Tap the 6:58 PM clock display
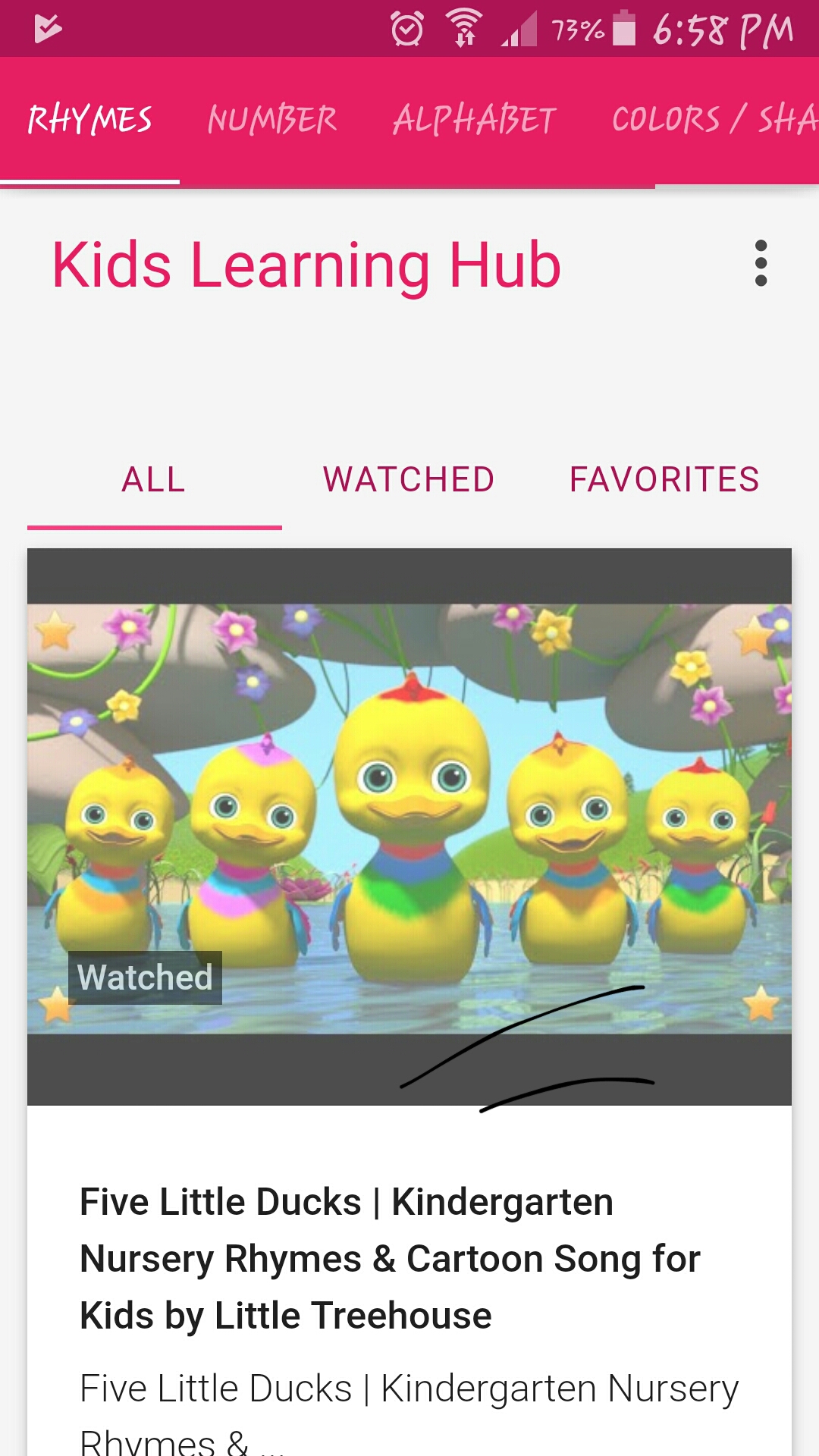The height and width of the screenshot is (1456, 819). pyautogui.click(x=720, y=29)
